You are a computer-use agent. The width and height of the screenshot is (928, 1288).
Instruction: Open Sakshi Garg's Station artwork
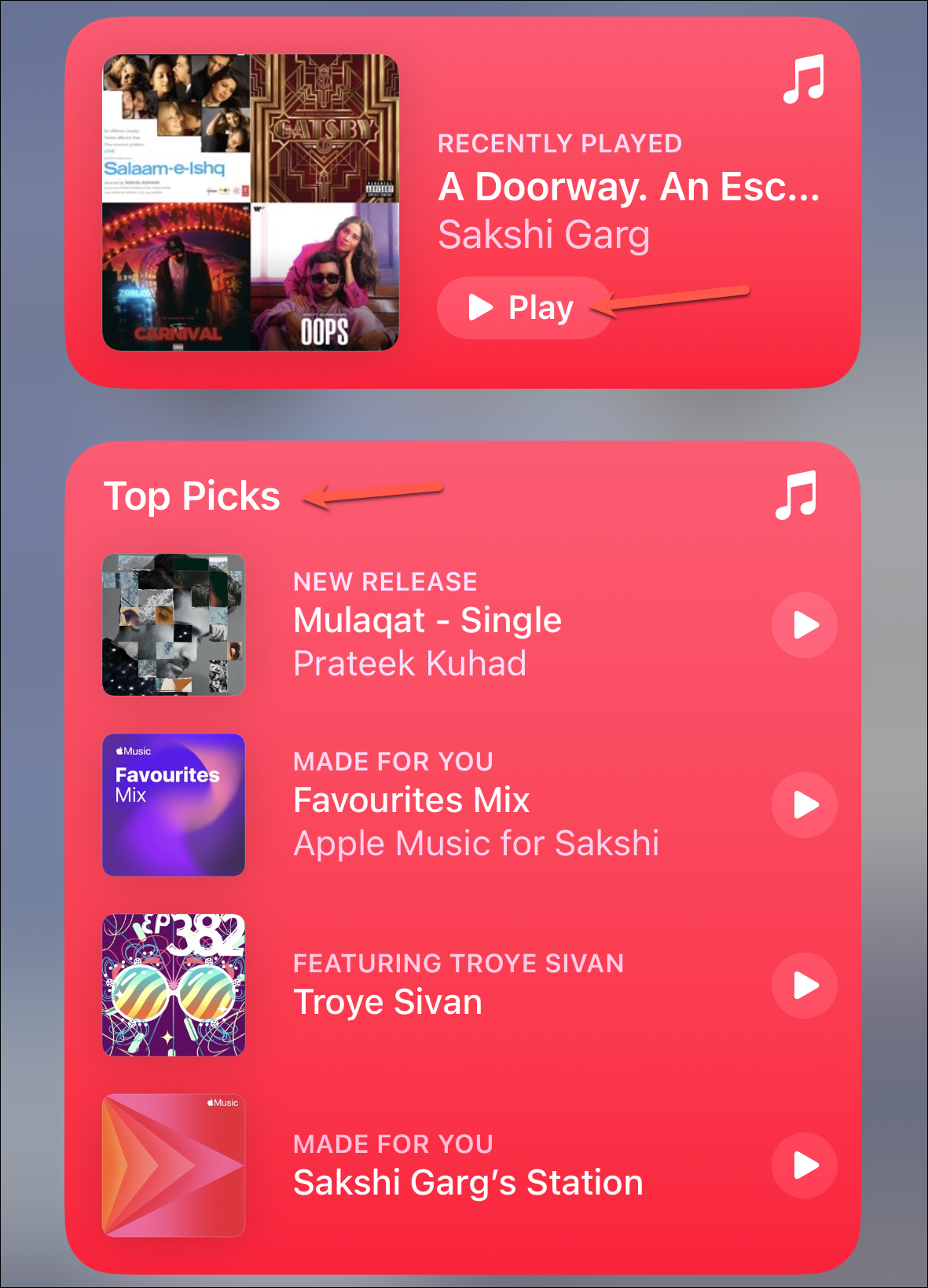[x=174, y=1165]
